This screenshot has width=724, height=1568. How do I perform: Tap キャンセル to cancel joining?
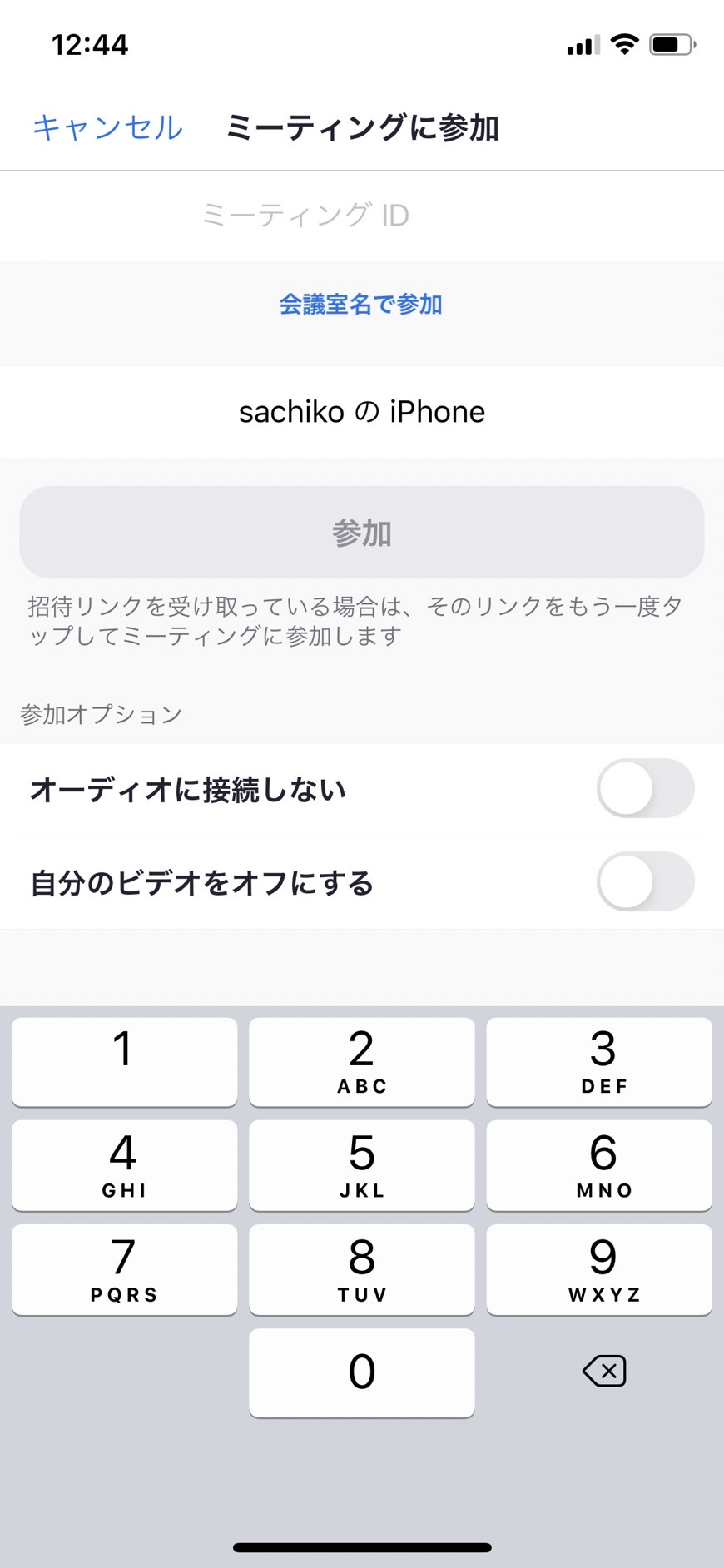[107, 127]
